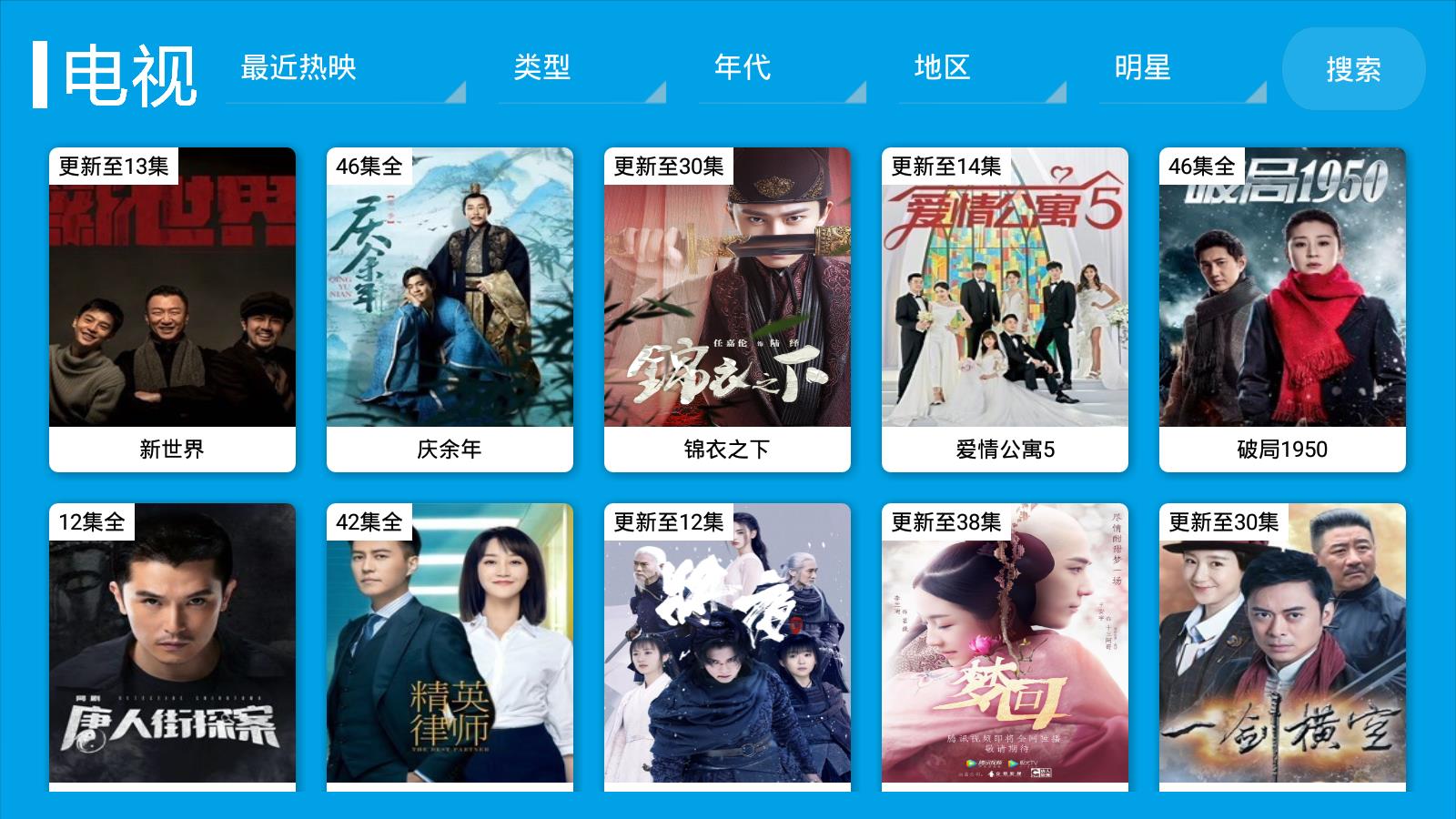This screenshot has height=819, width=1456.
Task: Tap the 搜索 search button
Action: click(x=1353, y=69)
